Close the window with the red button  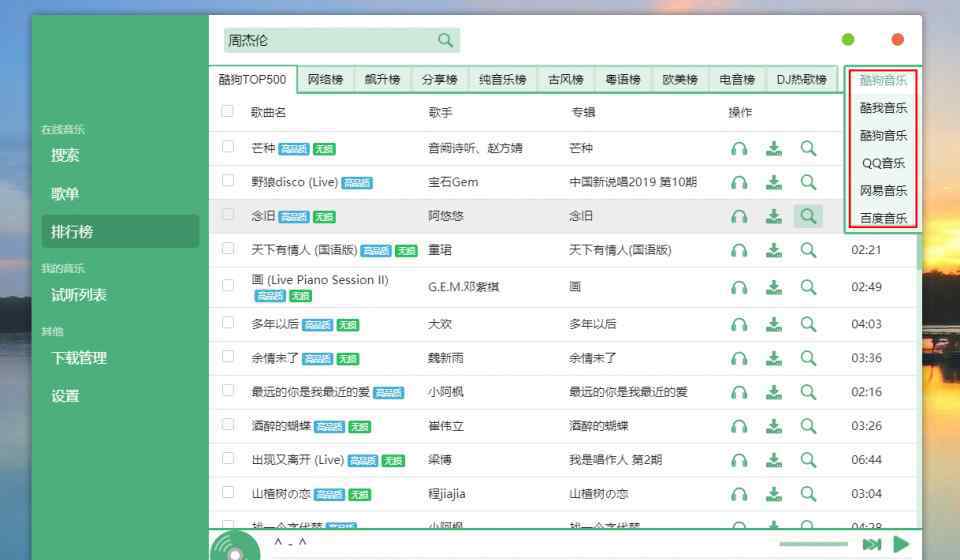click(897, 40)
